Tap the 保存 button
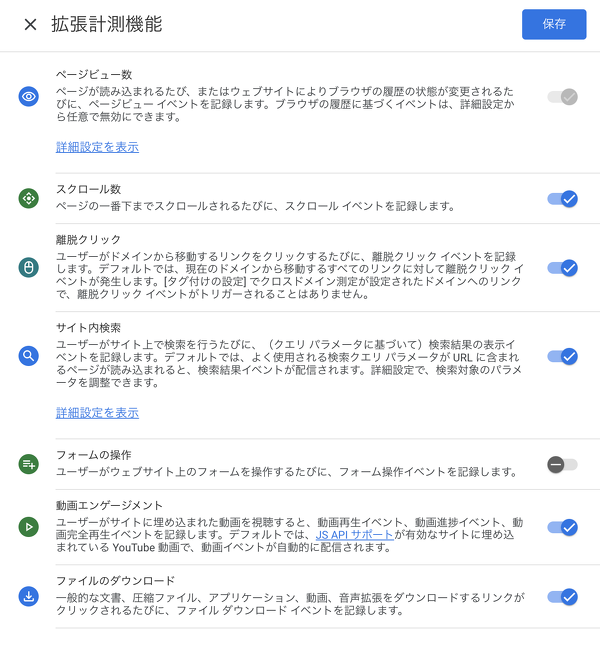 (553, 24)
